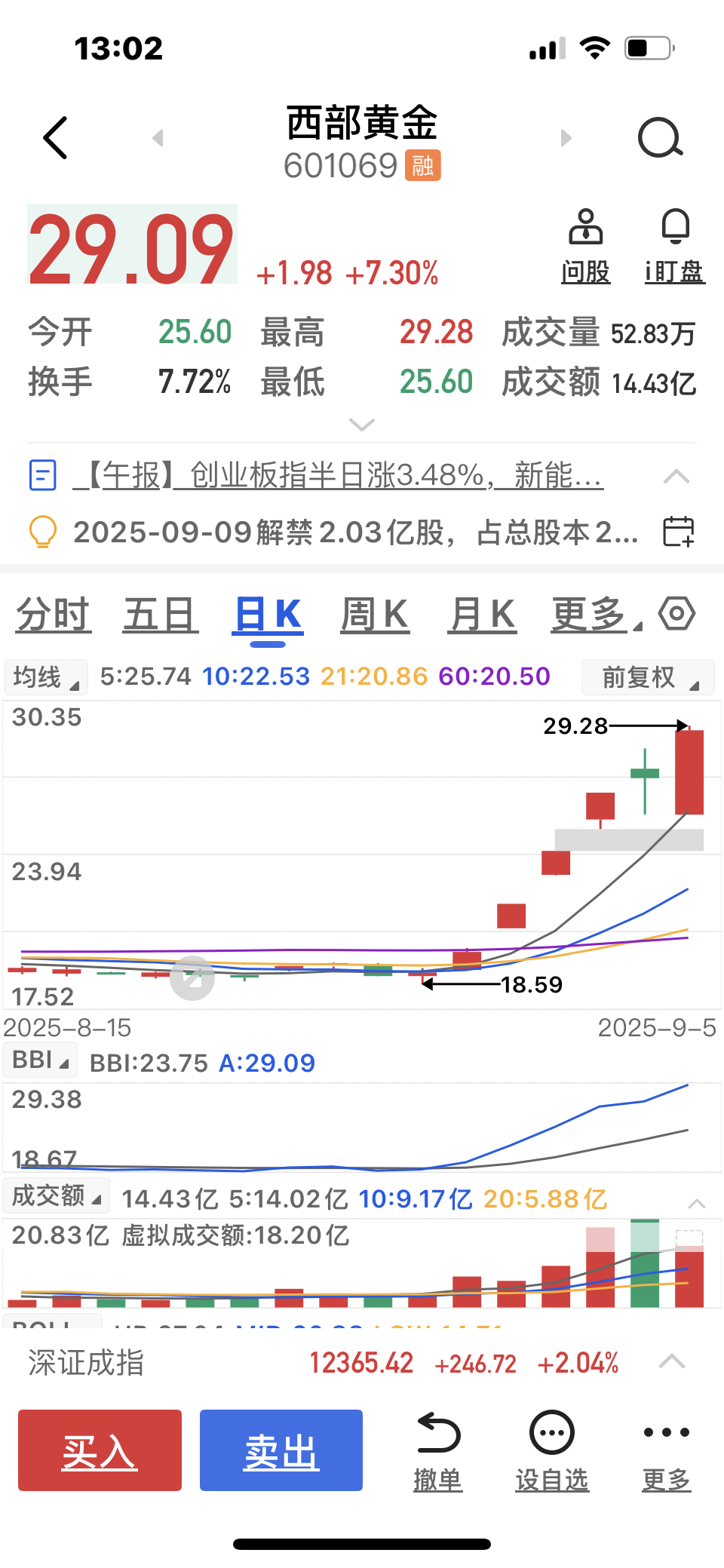Change the 前复权 adjustment dropdown
724x1568 pixels.
pyautogui.click(x=648, y=677)
